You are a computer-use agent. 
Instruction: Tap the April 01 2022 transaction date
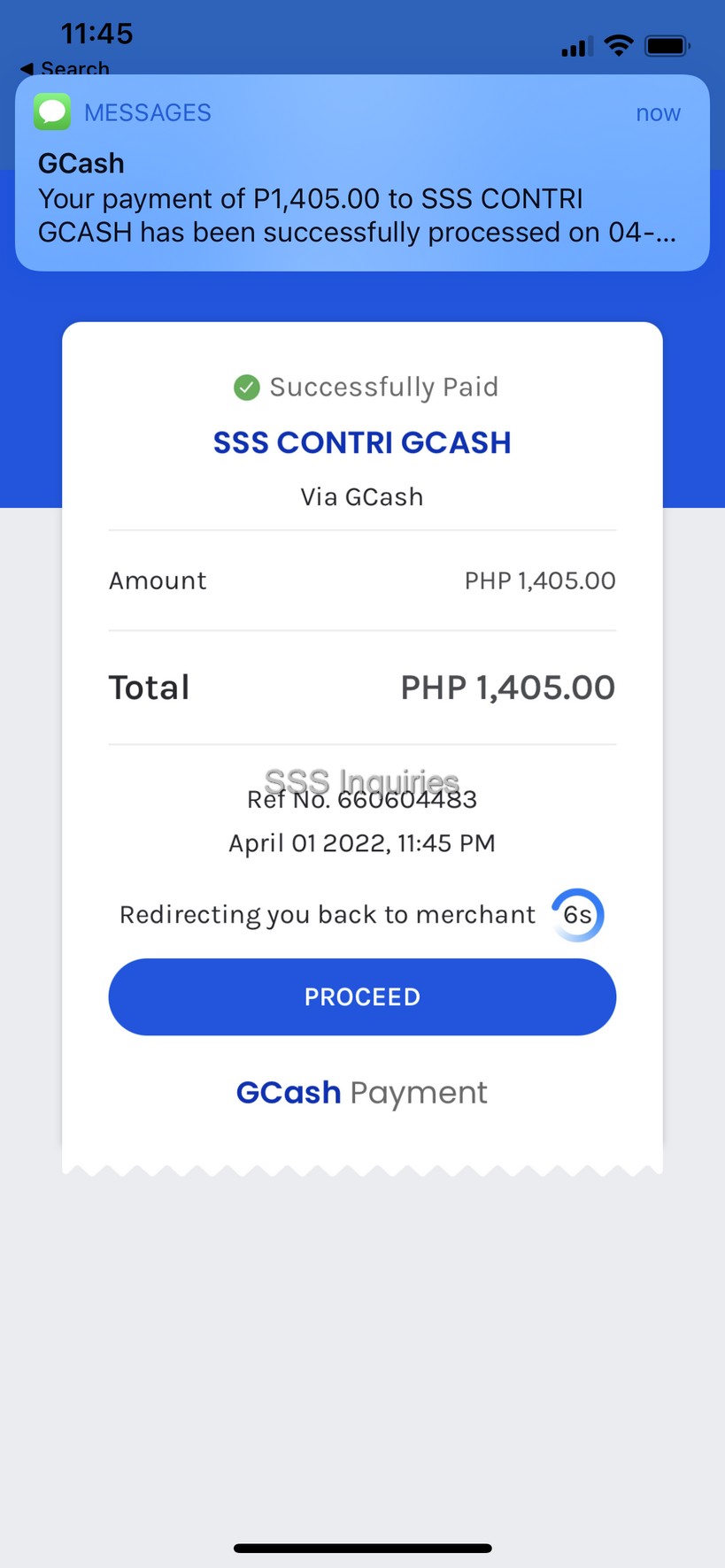[x=362, y=842]
